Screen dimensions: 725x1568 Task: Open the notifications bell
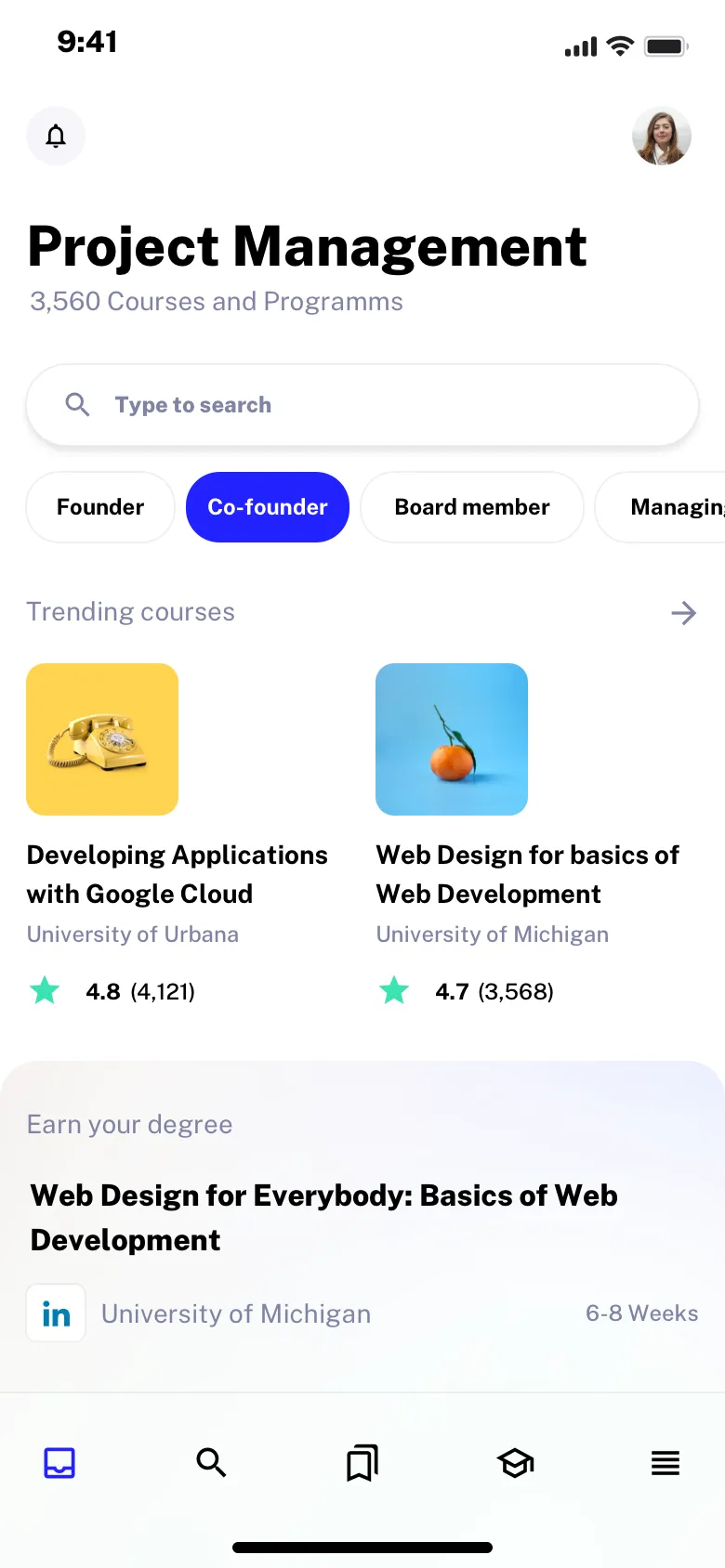tap(56, 136)
